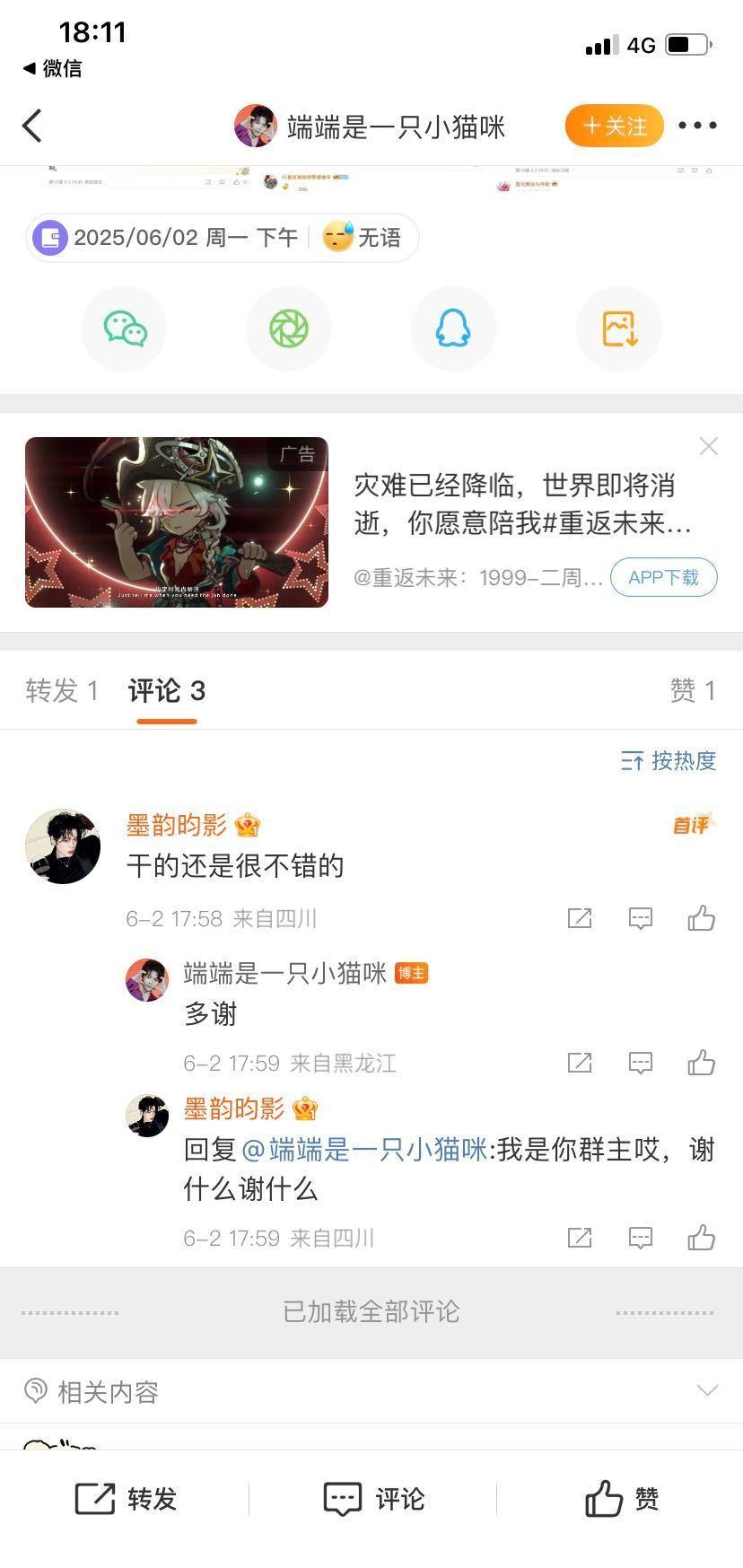This screenshot has width=743, height=1568.
Task: Write a comment via bottom 评论 button
Action: (x=373, y=1499)
